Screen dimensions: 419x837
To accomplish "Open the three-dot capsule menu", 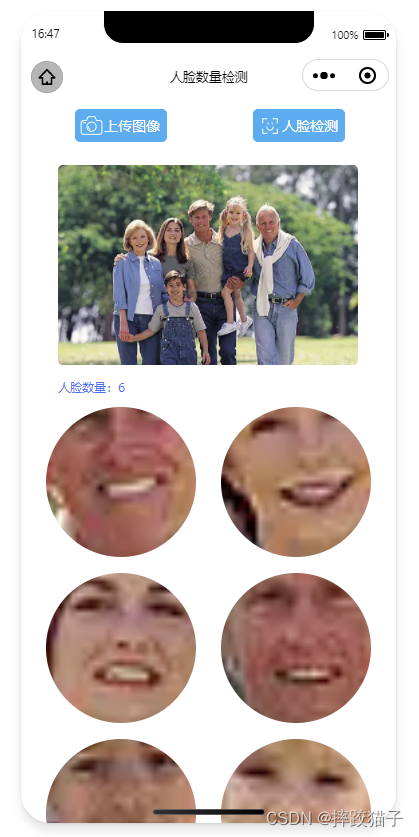I will 324,76.
